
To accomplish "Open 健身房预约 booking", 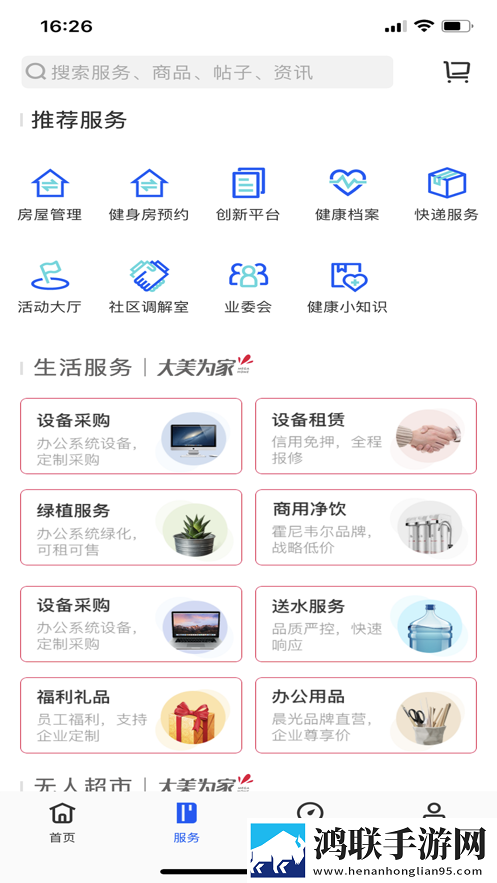I will (x=149, y=195).
